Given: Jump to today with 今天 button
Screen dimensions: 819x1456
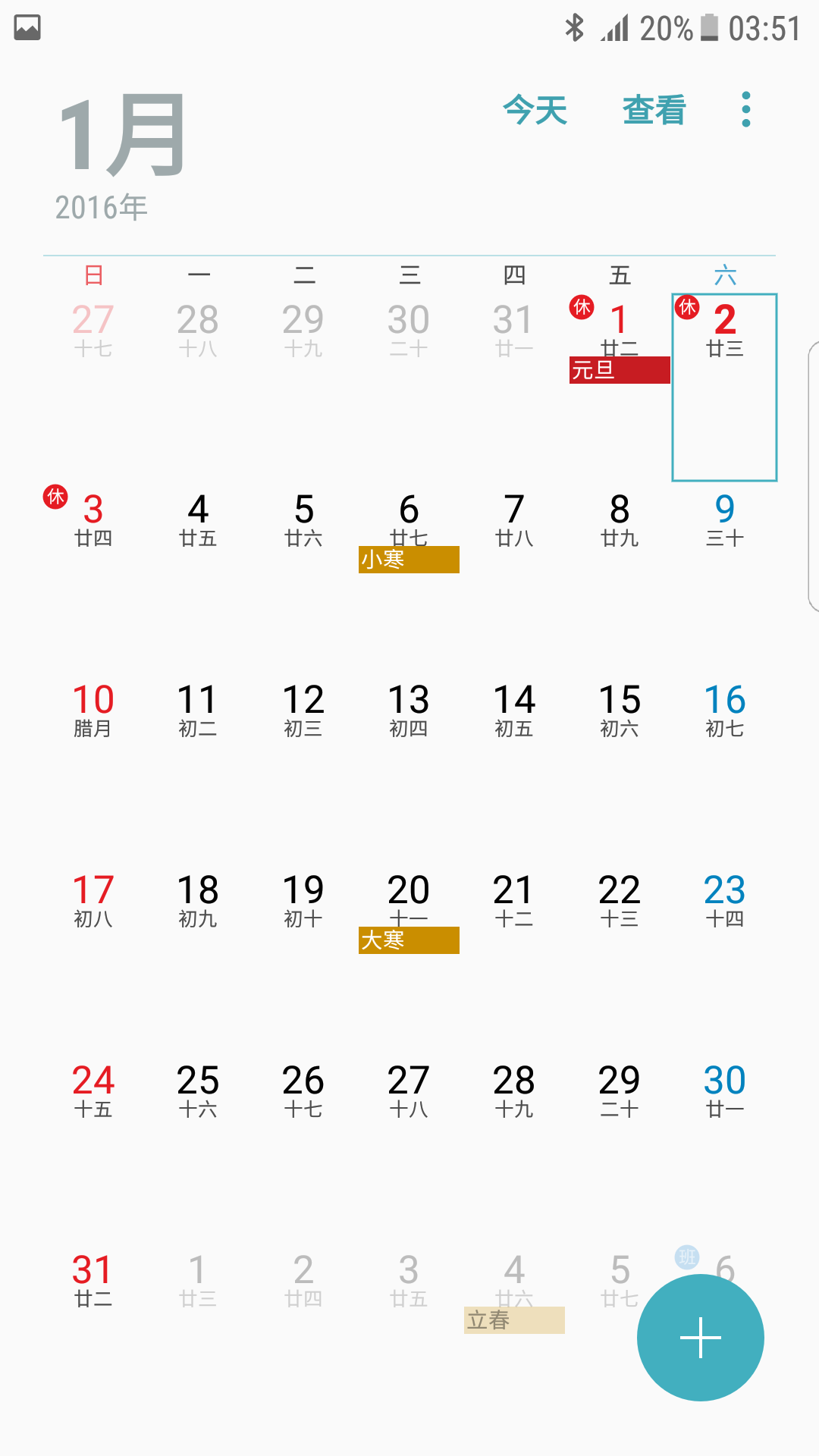Looking at the screenshot, I should (x=535, y=110).
